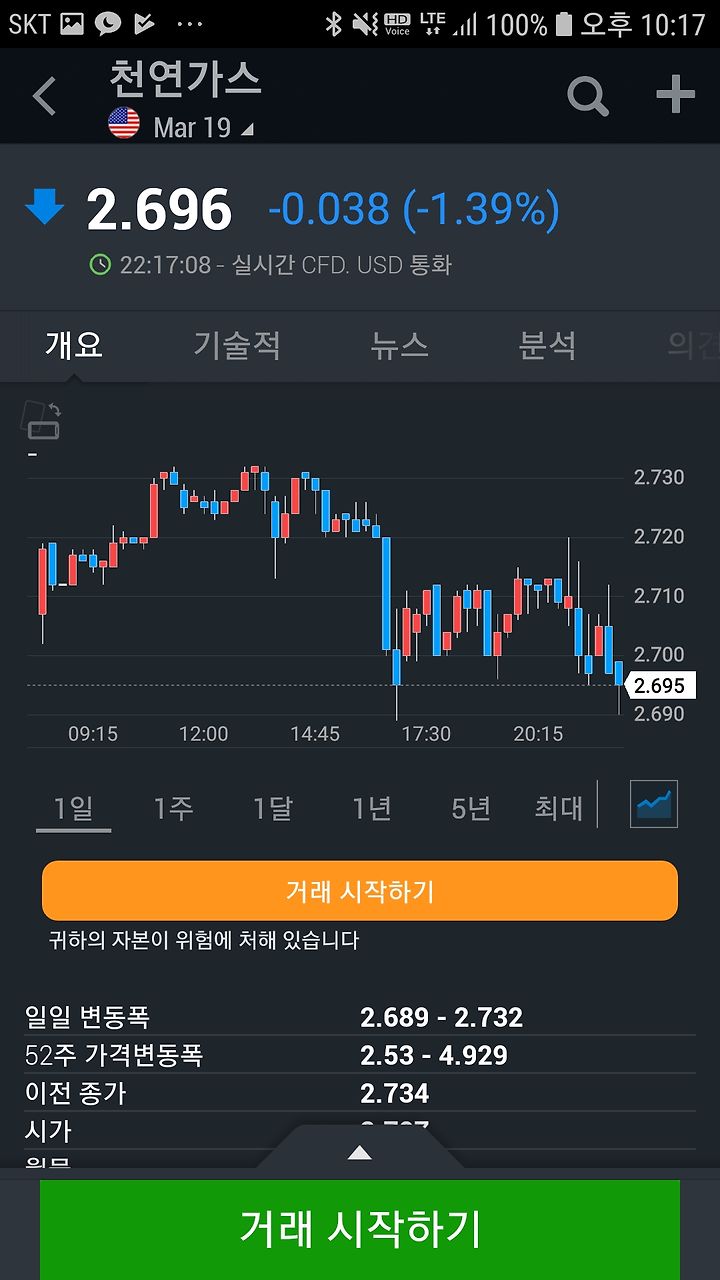Open the 뉴스 tab
Viewport: 720px width, 1280px height.
click(399, 346)
